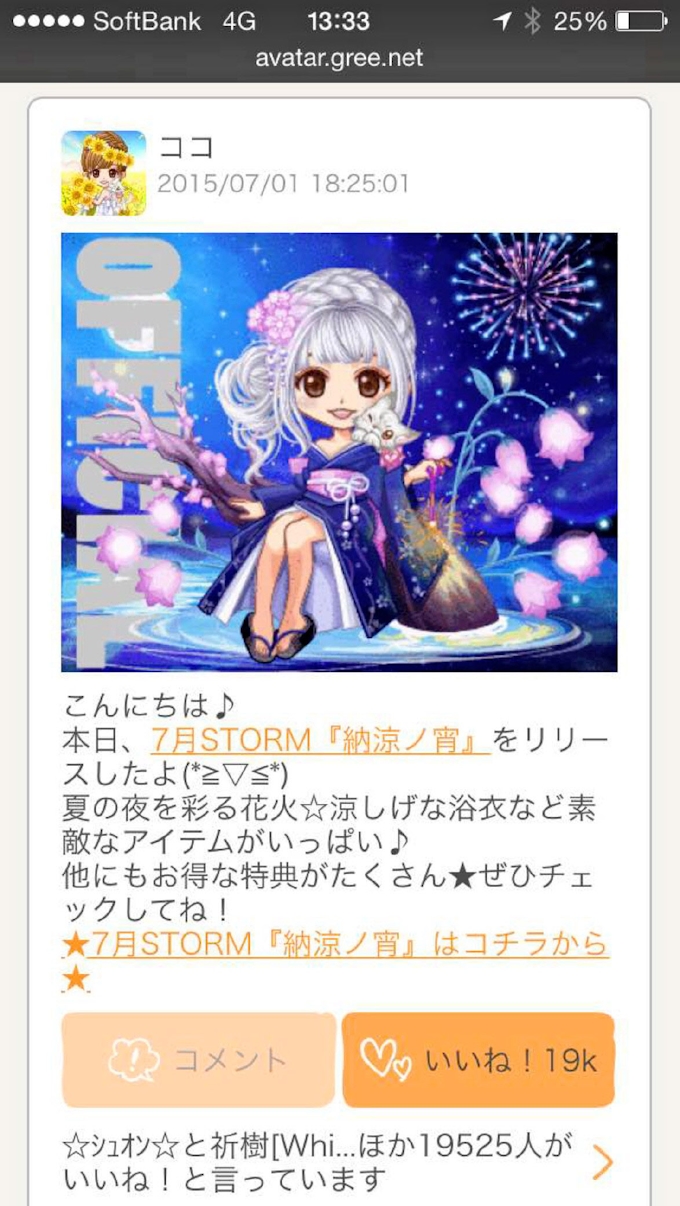Like the post with いいね！19k
This screenshot has height=1206, width=680.
point(478,1060)
